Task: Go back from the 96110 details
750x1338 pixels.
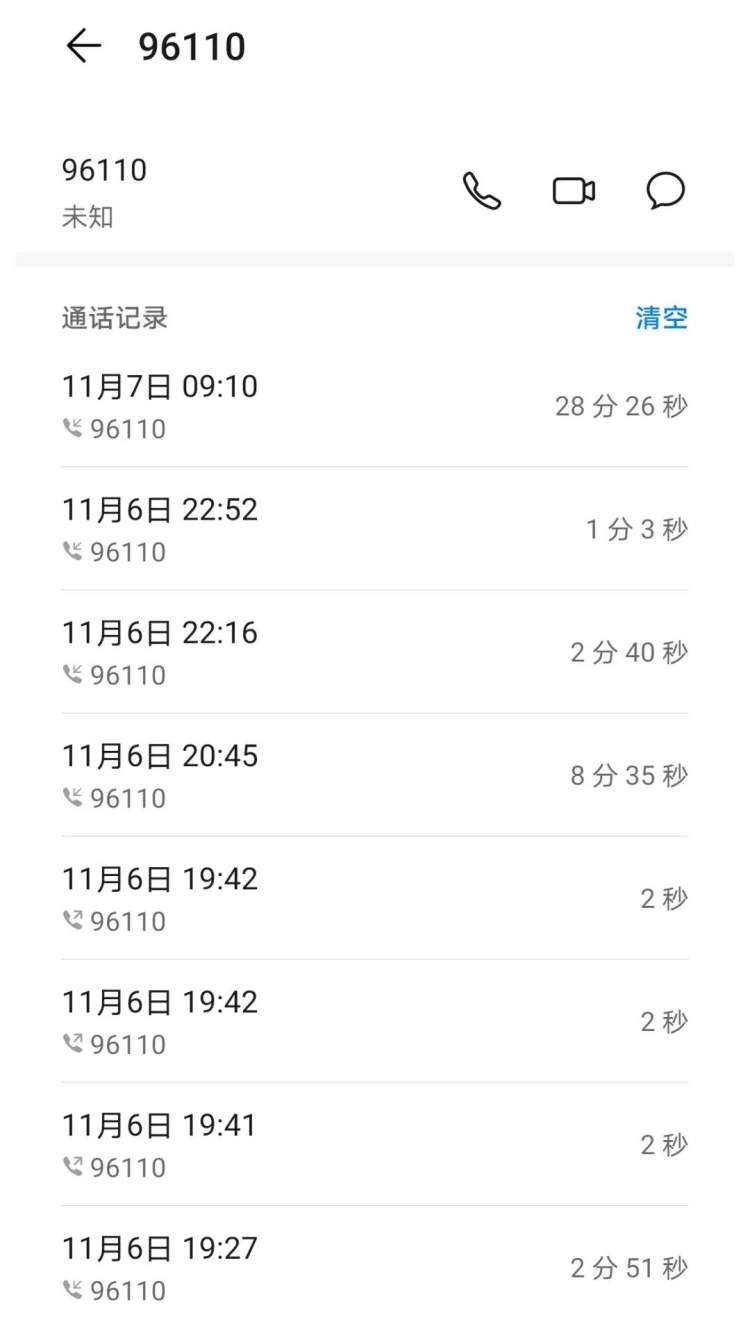Action: point(83,46)
